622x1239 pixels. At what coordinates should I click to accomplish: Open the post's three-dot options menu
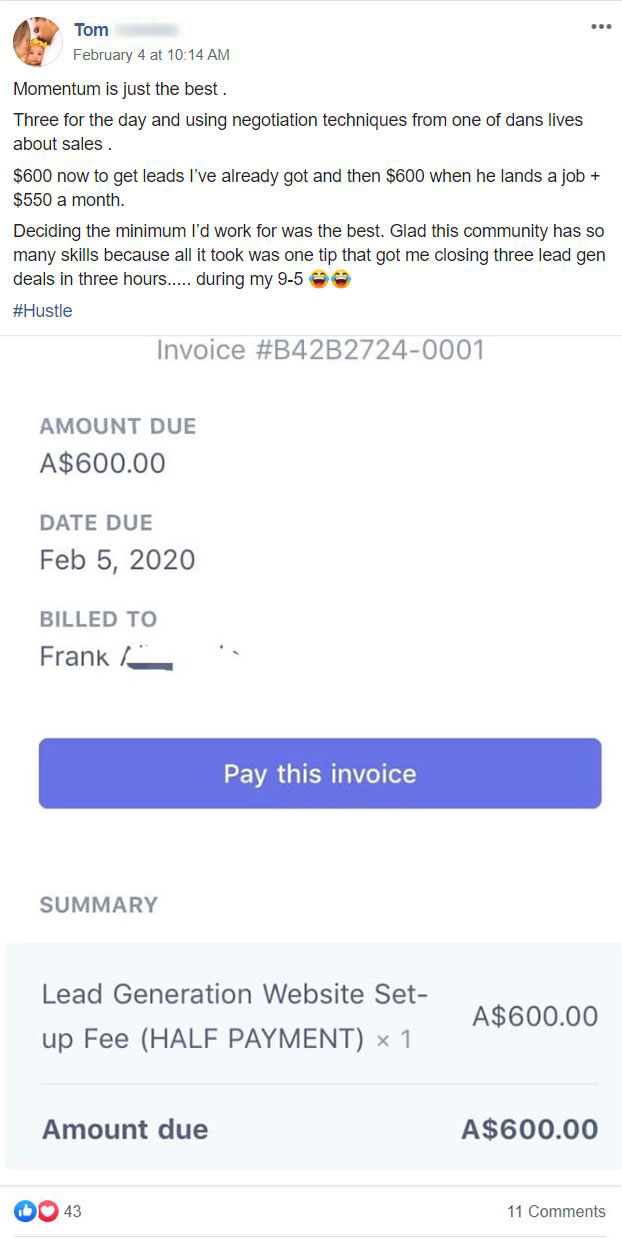(x=600, y=27)
